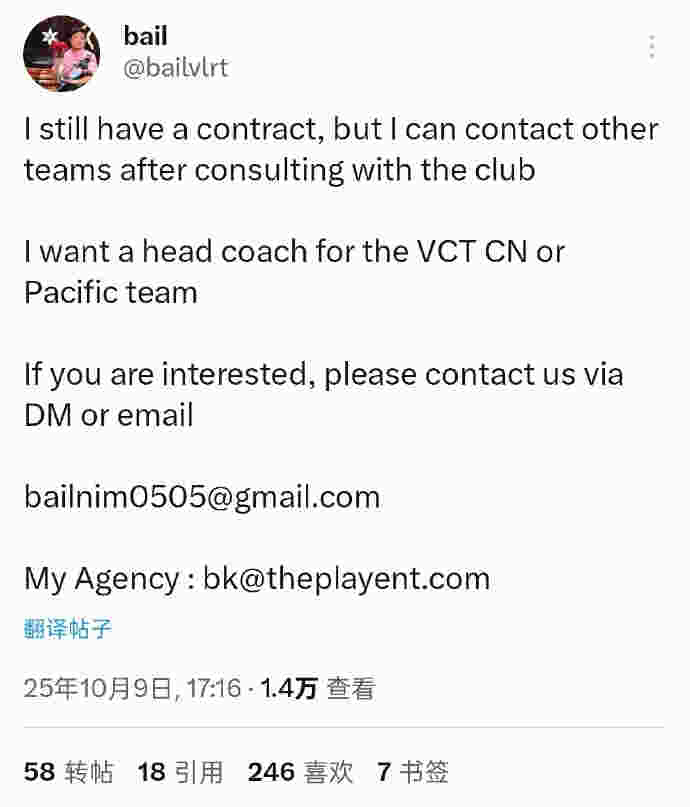Open the post overflow menu
Image resolution: width=690 pixels, height=807 pixels.
tap(652, 47)
